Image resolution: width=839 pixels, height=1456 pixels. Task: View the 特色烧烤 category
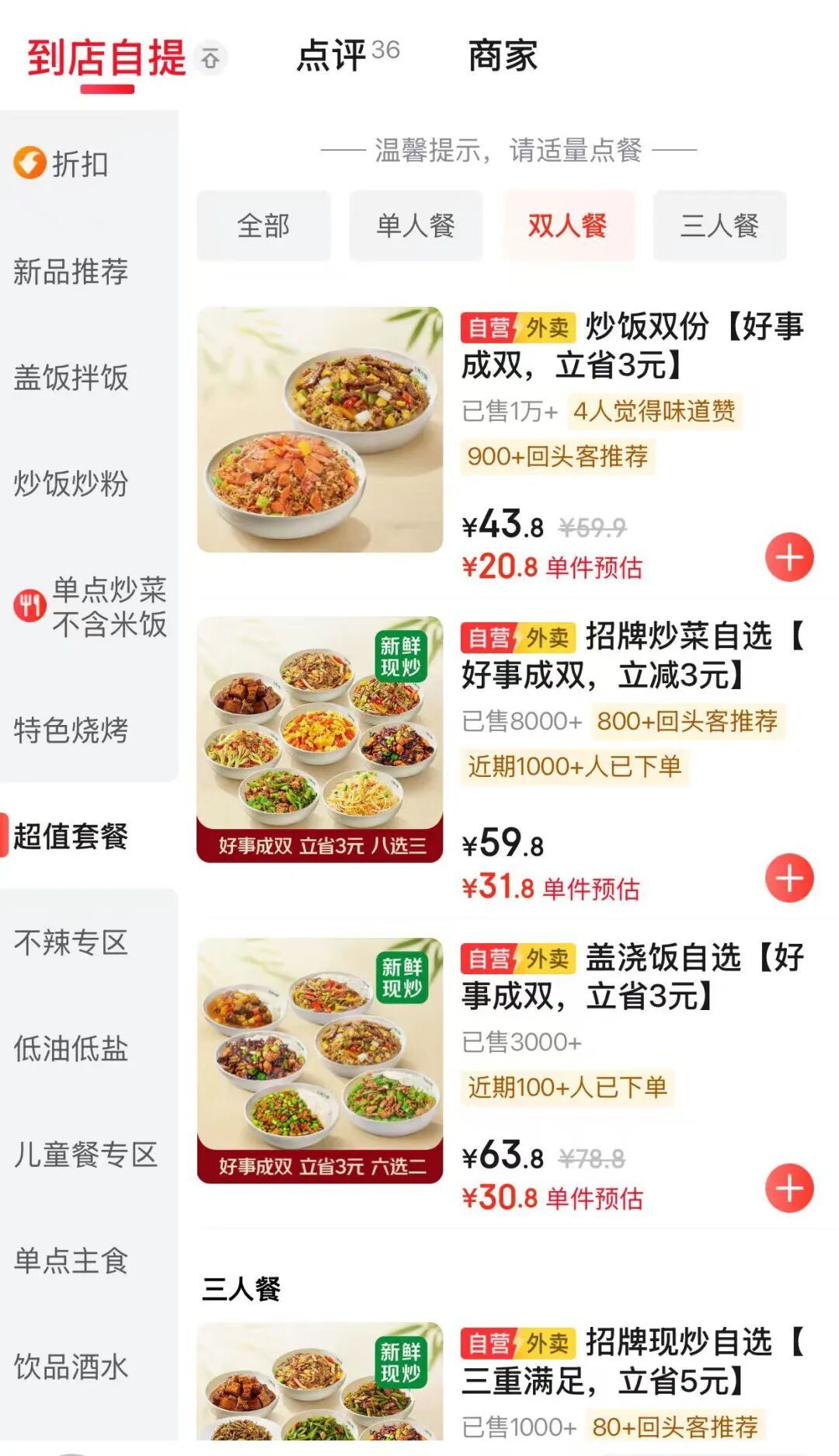pyautogui.click(x=71, y=730)
